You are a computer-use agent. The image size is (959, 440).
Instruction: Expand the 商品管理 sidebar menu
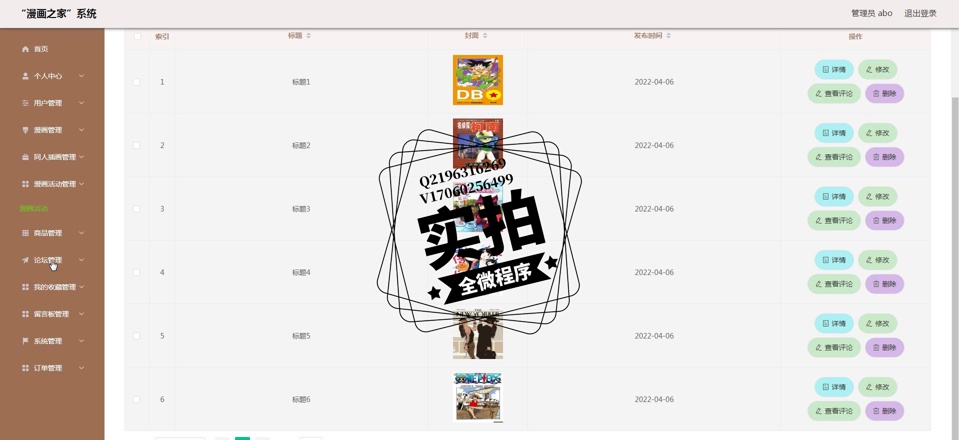tap(52, 233)
